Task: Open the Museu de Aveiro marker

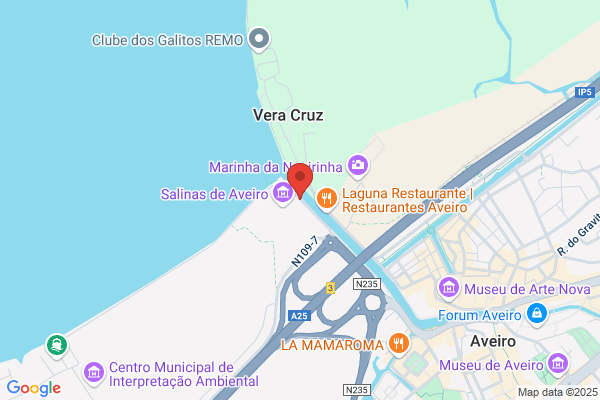Action: tap(558, 364)
